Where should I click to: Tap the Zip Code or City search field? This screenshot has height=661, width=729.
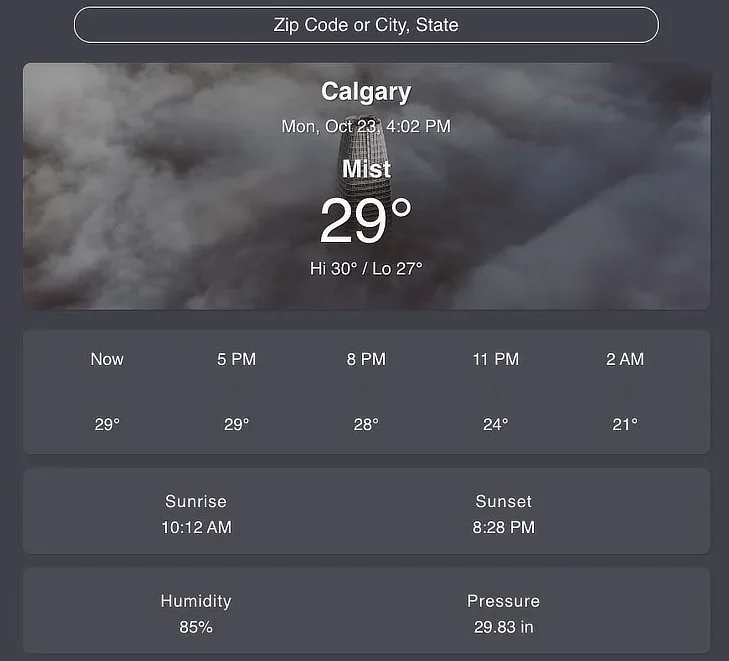click(x=366, y=25)
